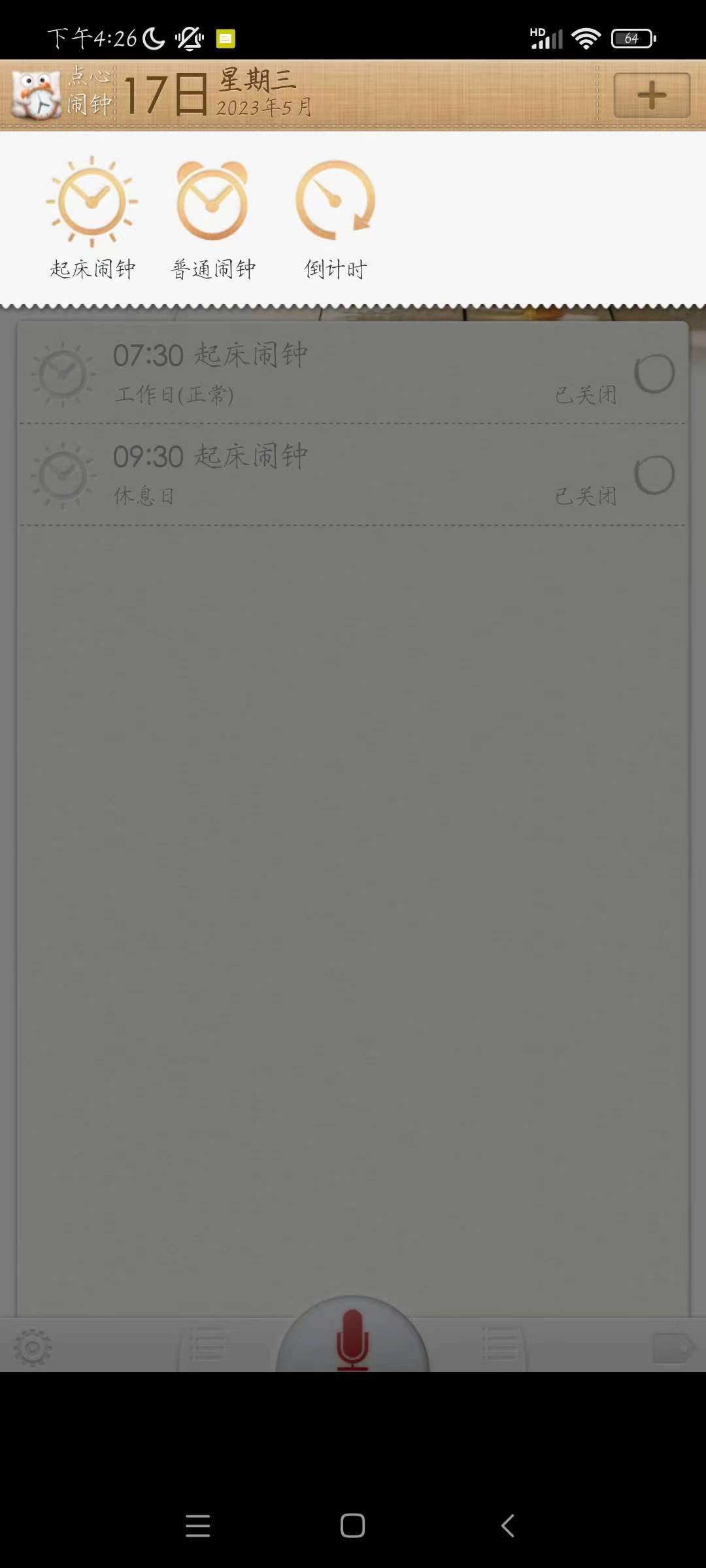Tap the battery indicator in the status bar
Viewport: 706px width, 1568px height.
tap(630, 39)
